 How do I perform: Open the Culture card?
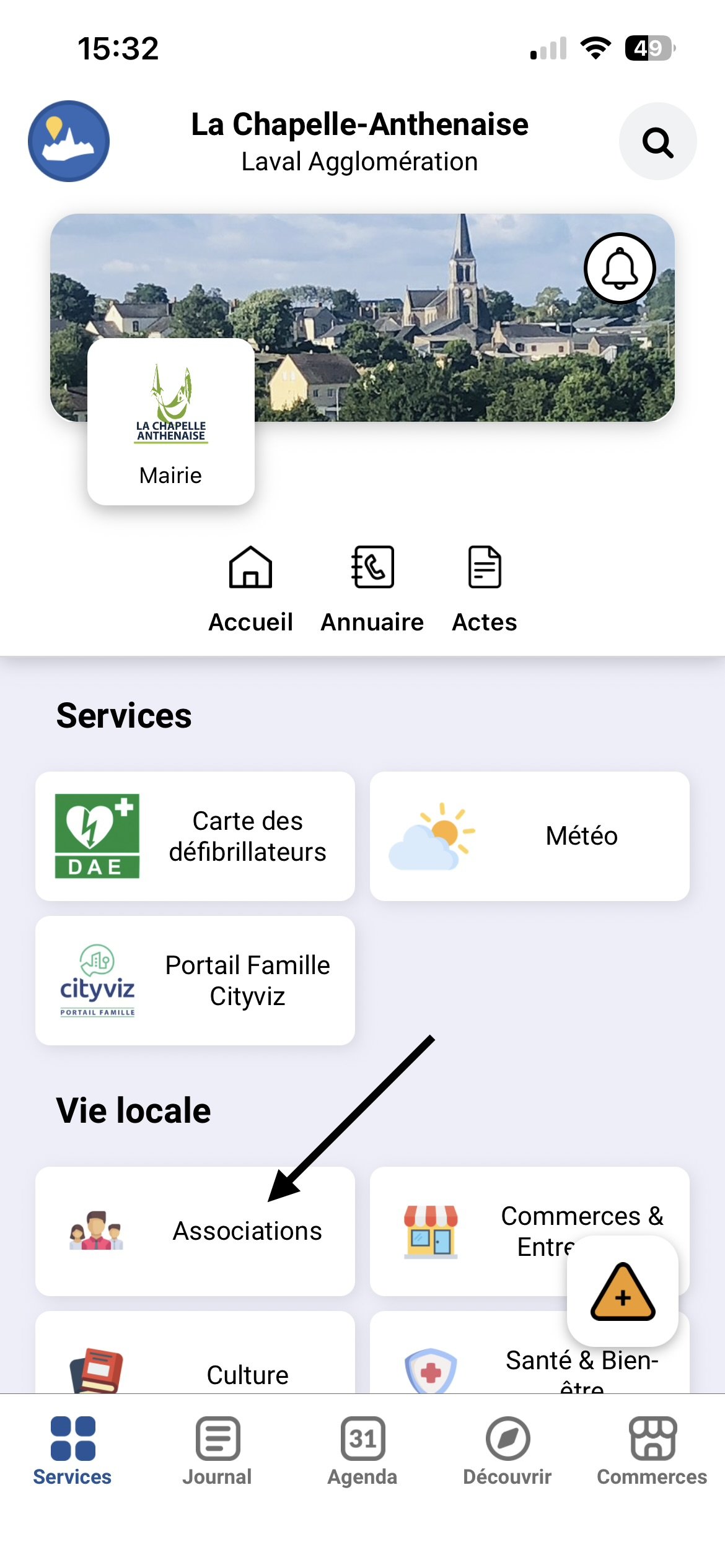[195, 1362]
